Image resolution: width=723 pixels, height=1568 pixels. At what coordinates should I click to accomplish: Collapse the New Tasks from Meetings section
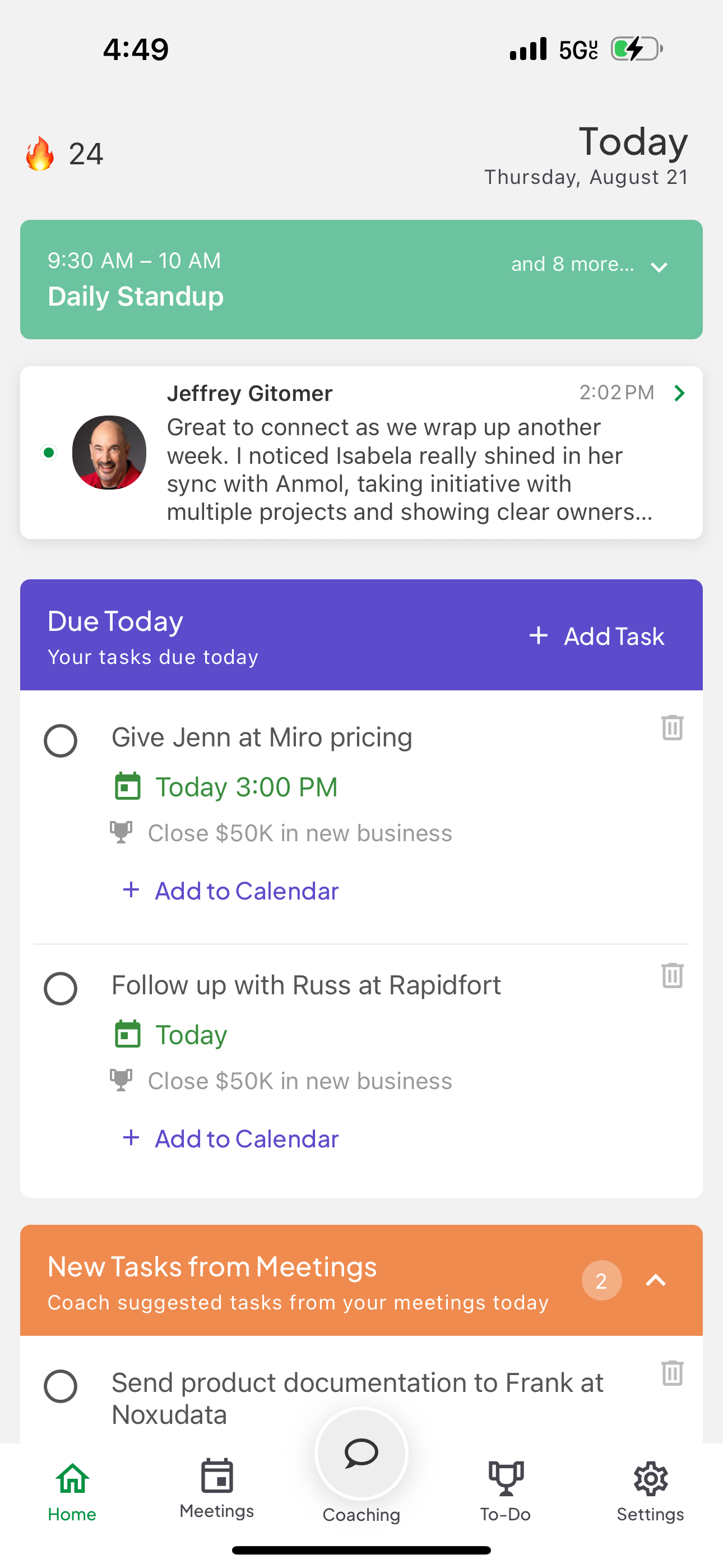(655, 1281)
